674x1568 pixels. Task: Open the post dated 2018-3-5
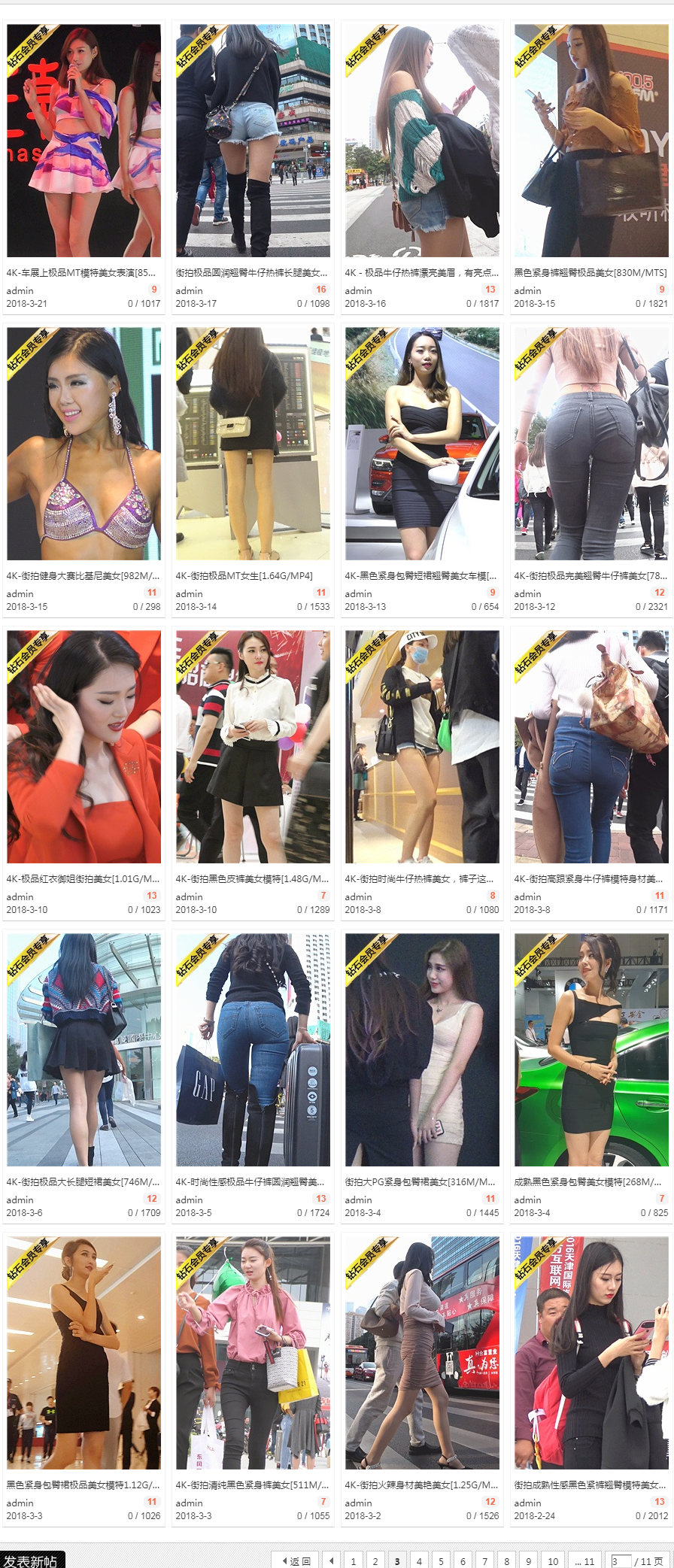pos(250,1182)
